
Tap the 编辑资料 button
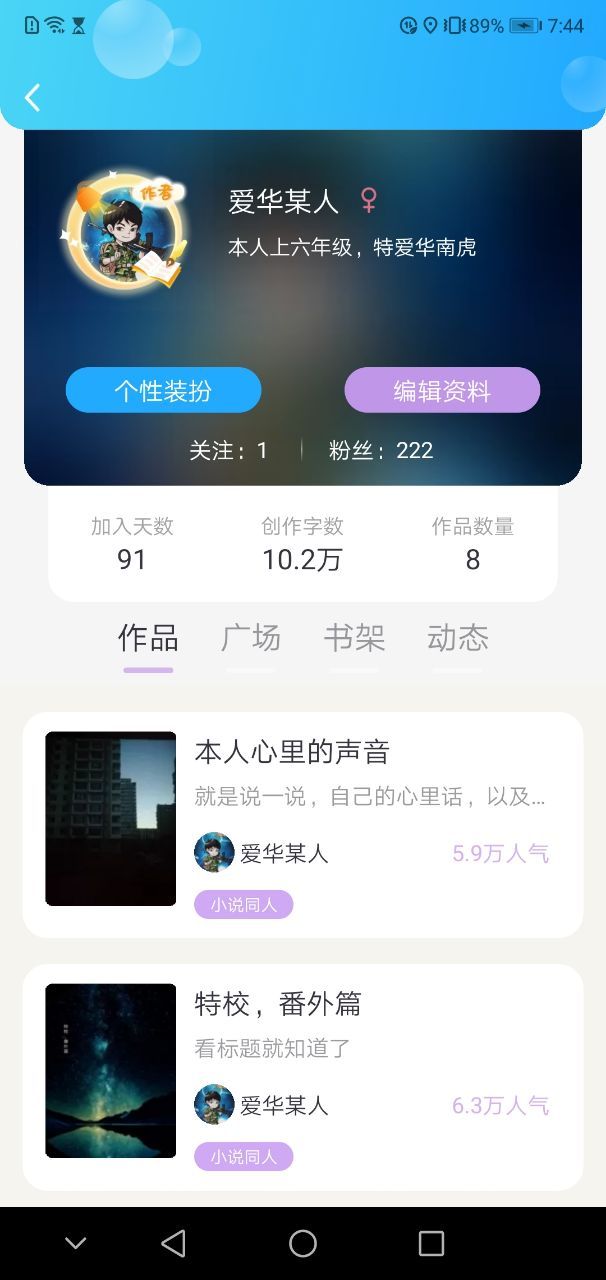(442, 390)
